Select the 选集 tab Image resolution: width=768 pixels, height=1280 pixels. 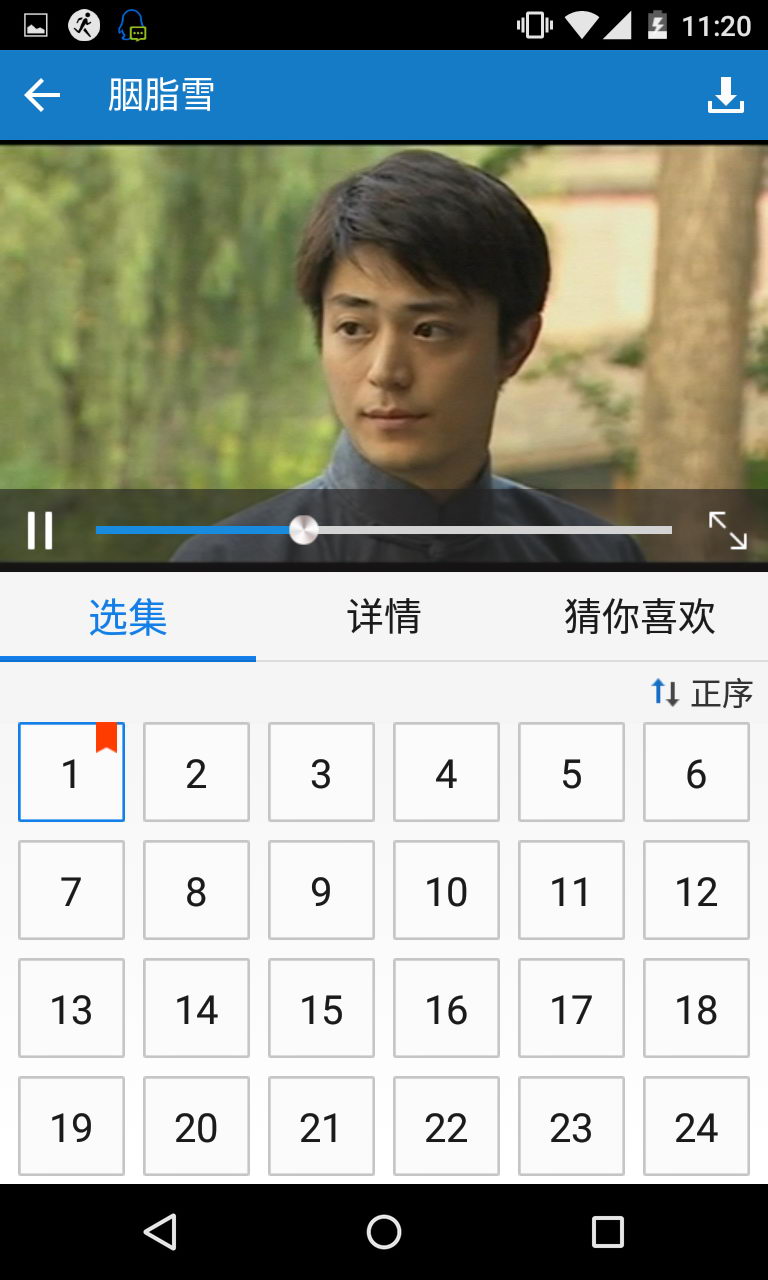tap(128, 616)
